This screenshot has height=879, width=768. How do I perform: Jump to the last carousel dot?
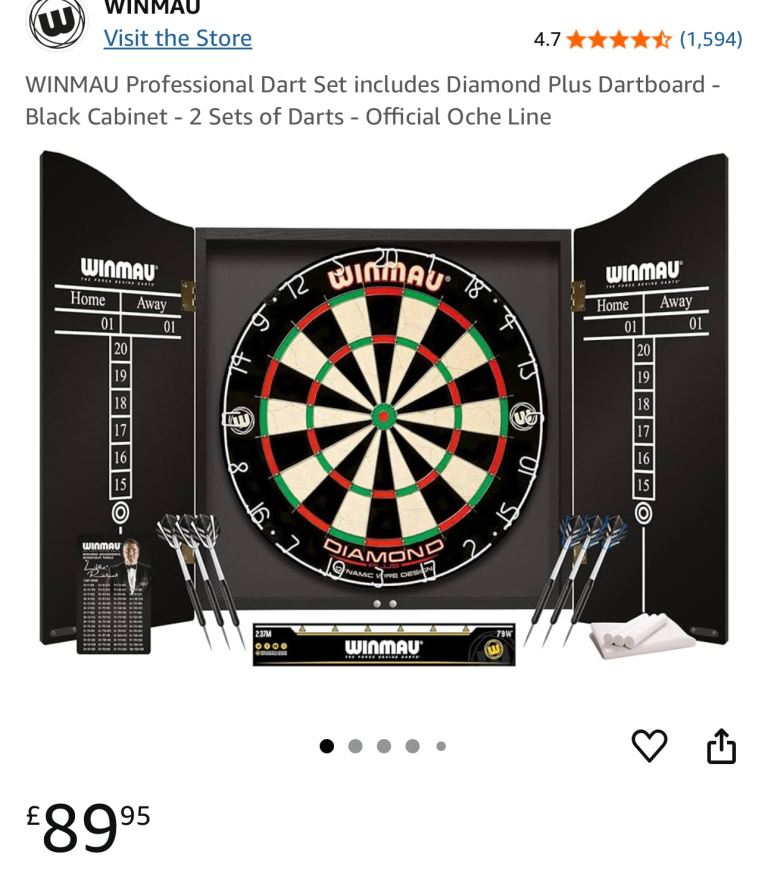(x=440, y=744)
